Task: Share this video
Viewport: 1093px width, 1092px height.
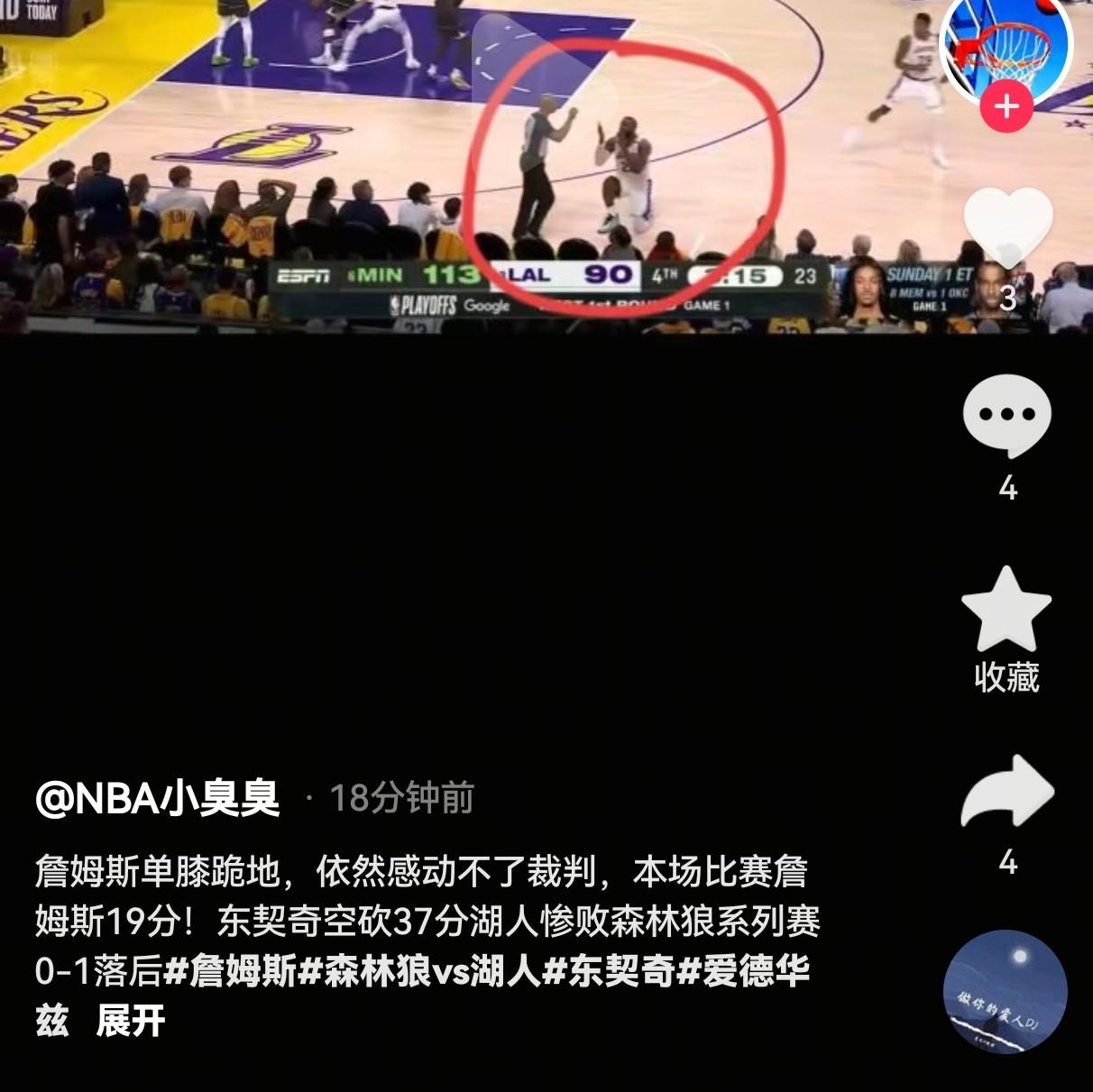Action: click(1006, 792)
